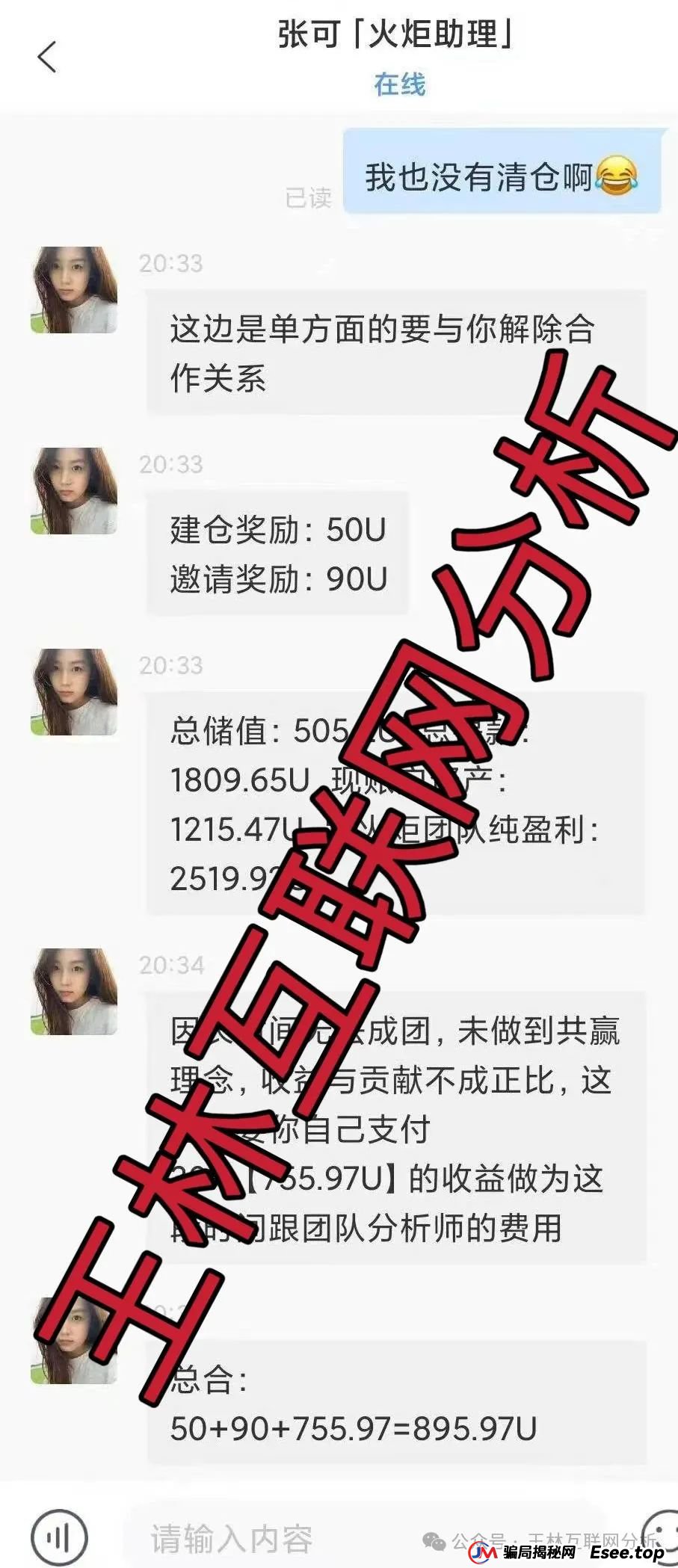View profile from avatar beside 总储值 message

point(74,692)
